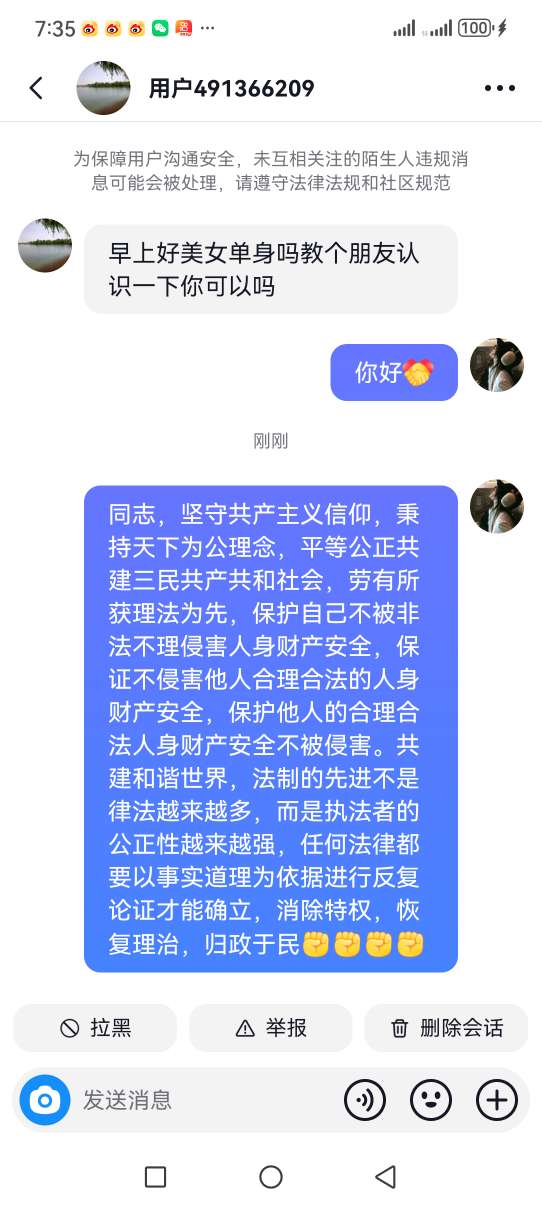Go back from the chat
The image size is (542, 1206).
click(x=36, y=88)
